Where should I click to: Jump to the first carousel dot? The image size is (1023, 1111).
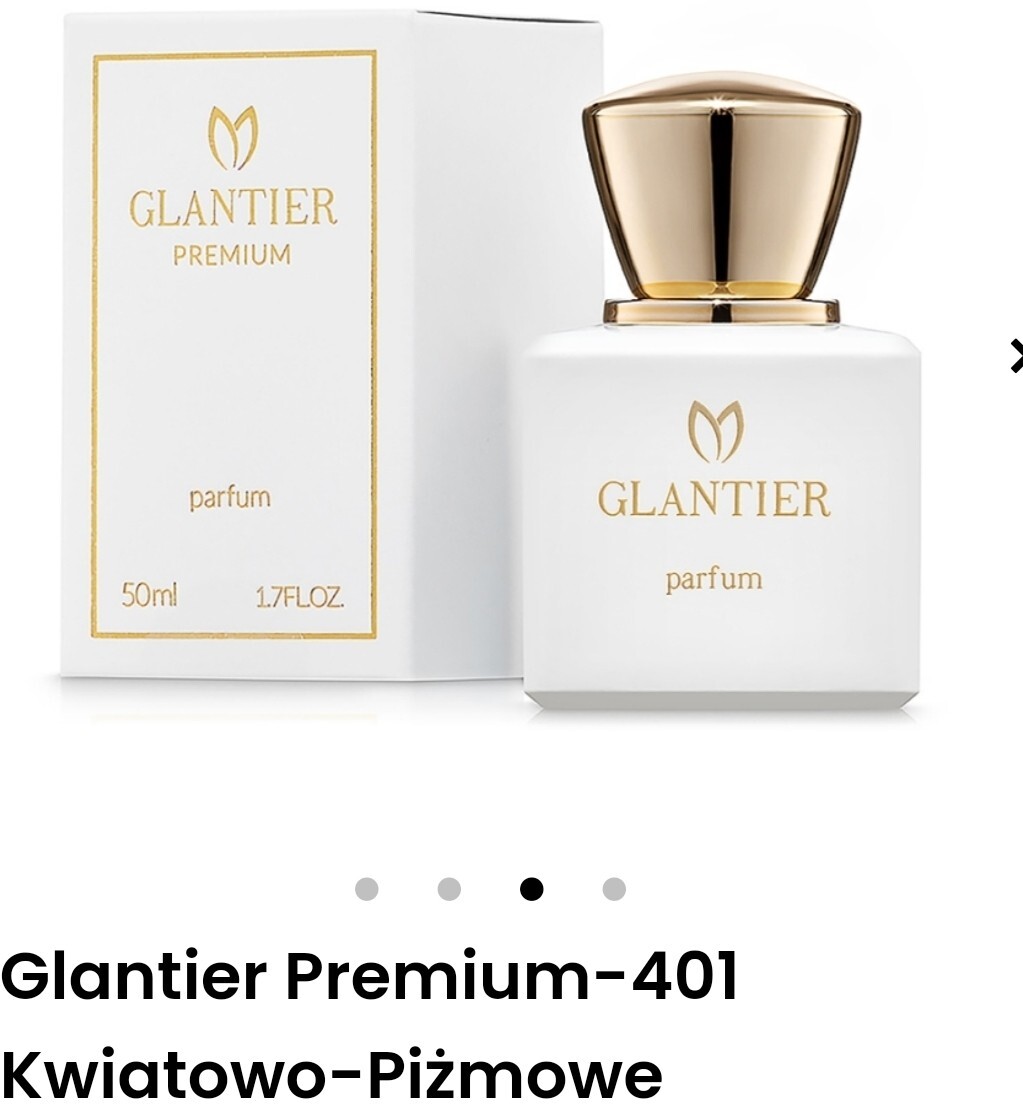click(x=367, y=889)
